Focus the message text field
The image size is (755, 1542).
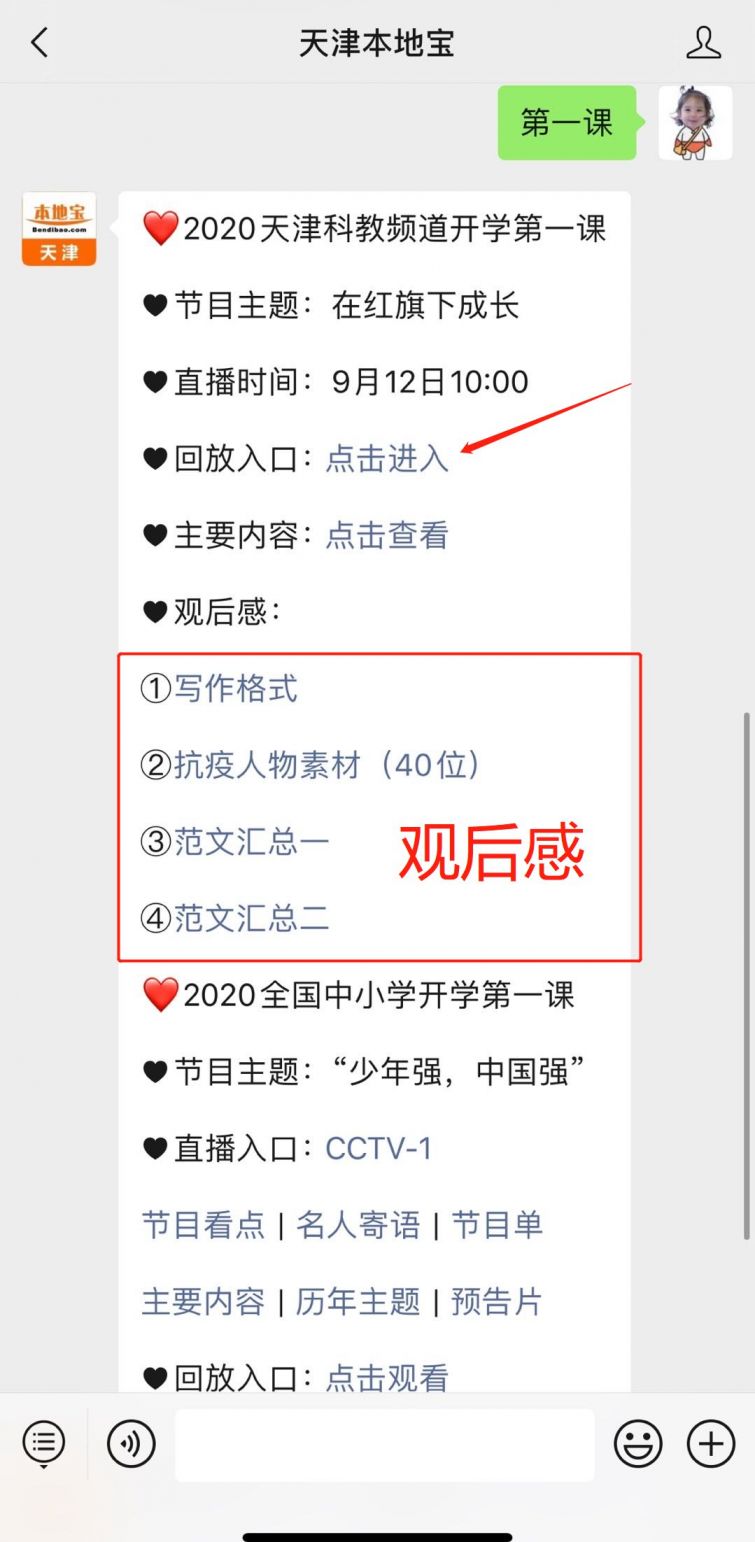pos(384,1444)
